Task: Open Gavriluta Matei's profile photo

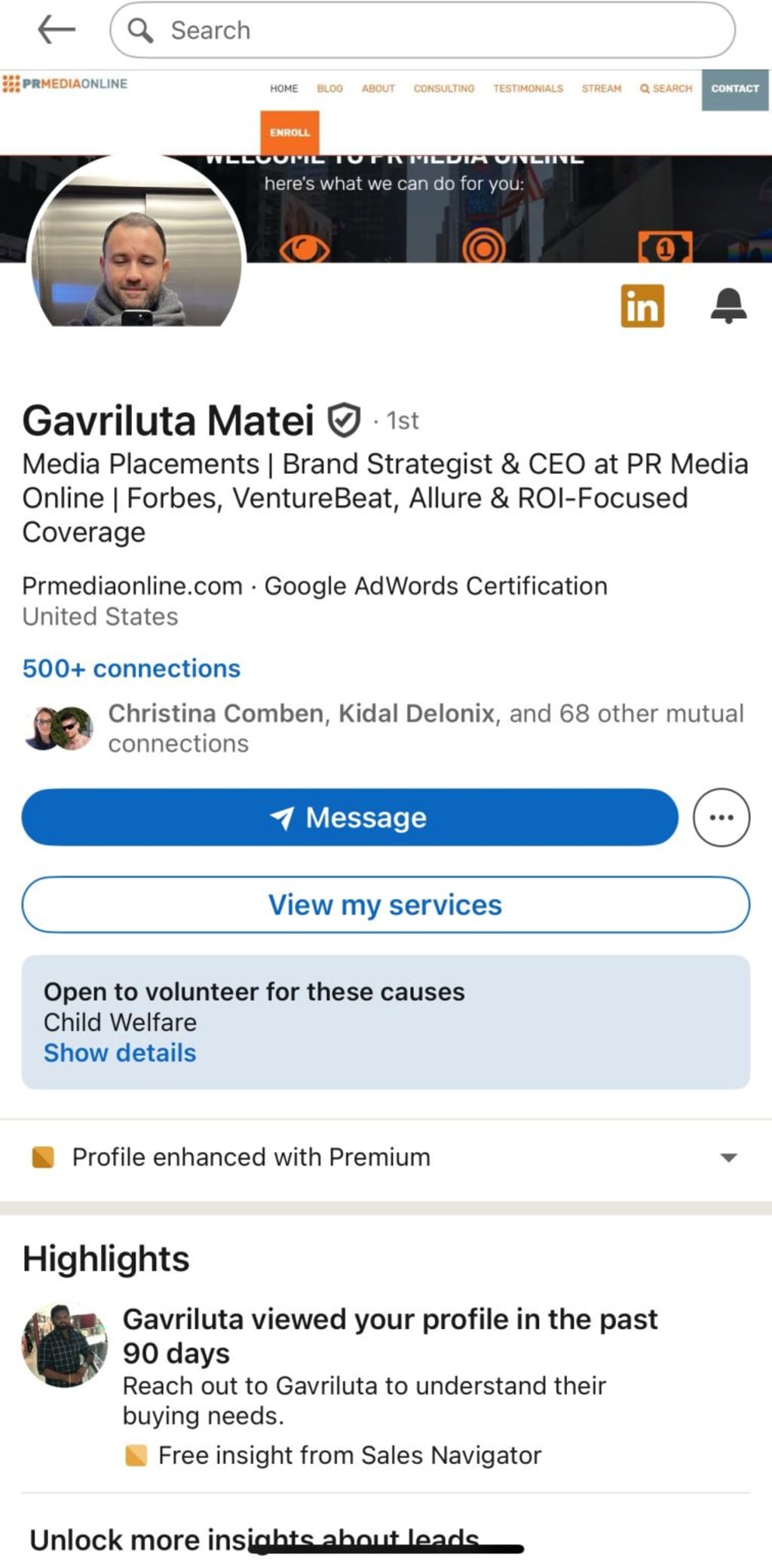Action: 136,249
